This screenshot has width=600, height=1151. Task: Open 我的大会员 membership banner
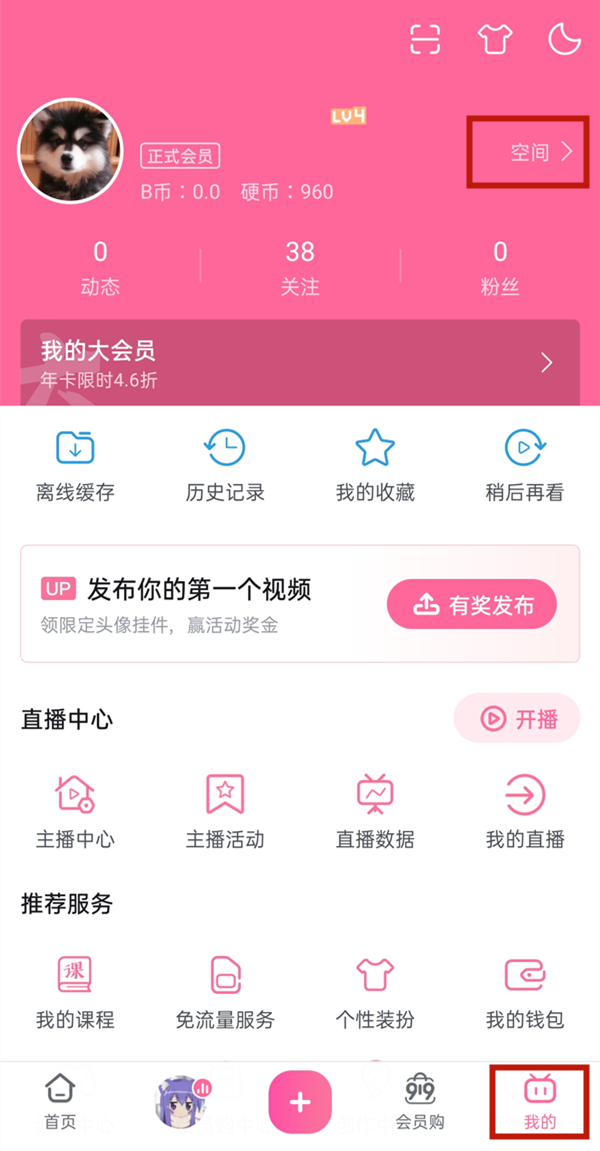[x=300, y=363]
